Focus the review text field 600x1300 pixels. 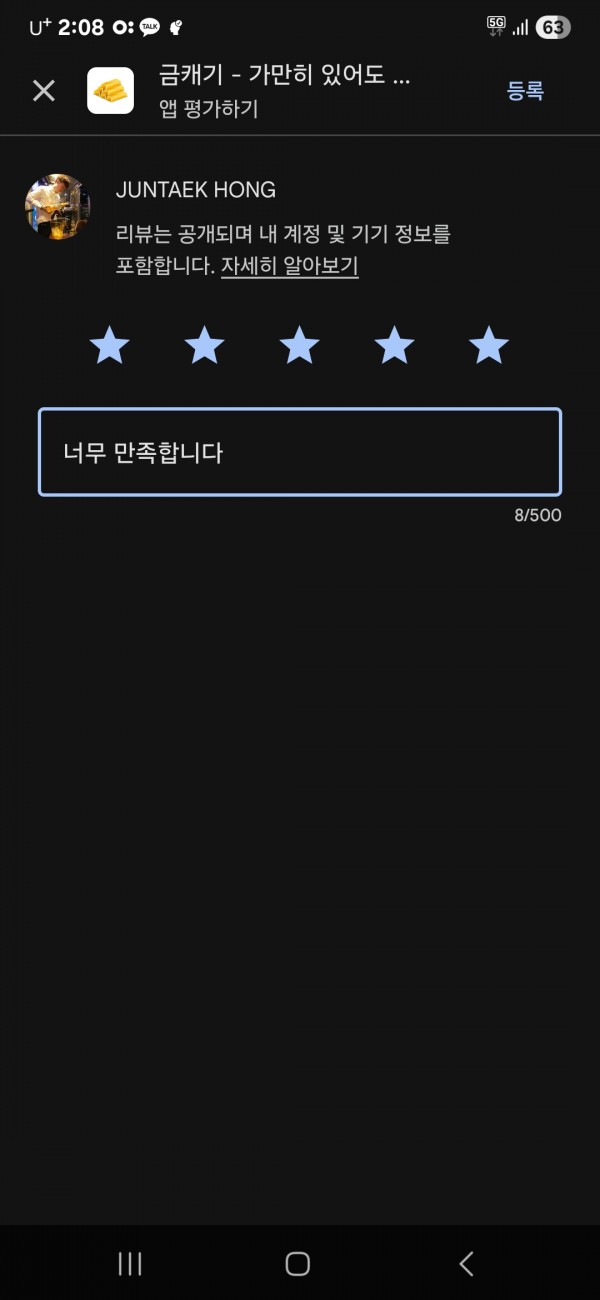click(300, 452)
